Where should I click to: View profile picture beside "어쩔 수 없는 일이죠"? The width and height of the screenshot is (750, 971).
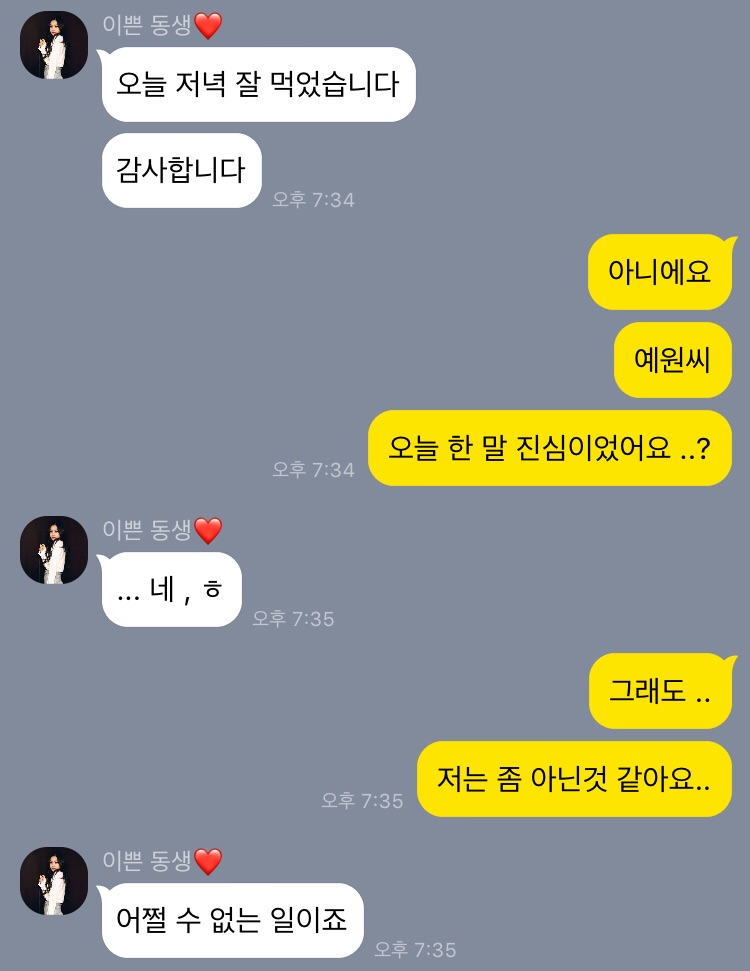point(54,881)
